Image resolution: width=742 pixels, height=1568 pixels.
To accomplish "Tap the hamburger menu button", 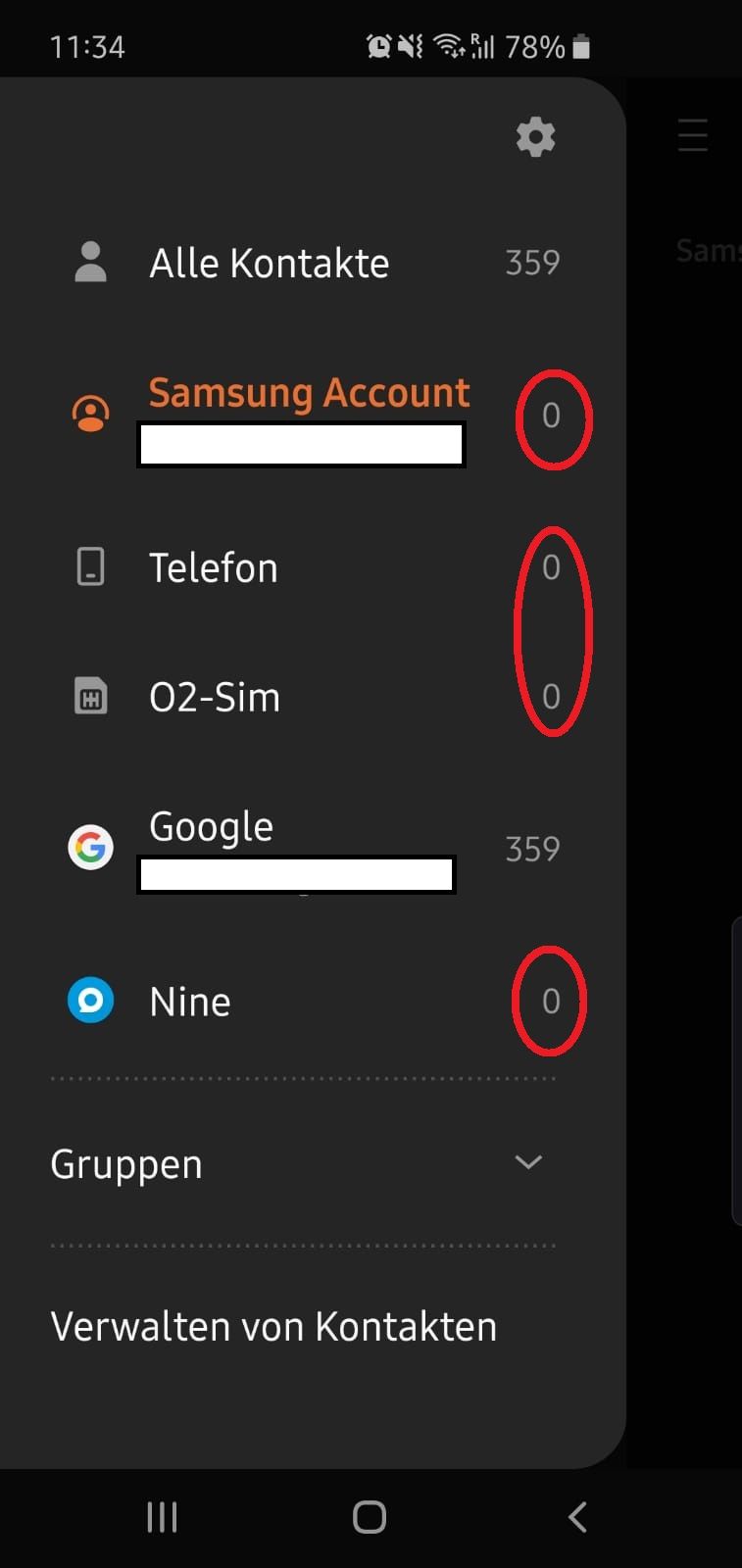I will pos(692,135).
